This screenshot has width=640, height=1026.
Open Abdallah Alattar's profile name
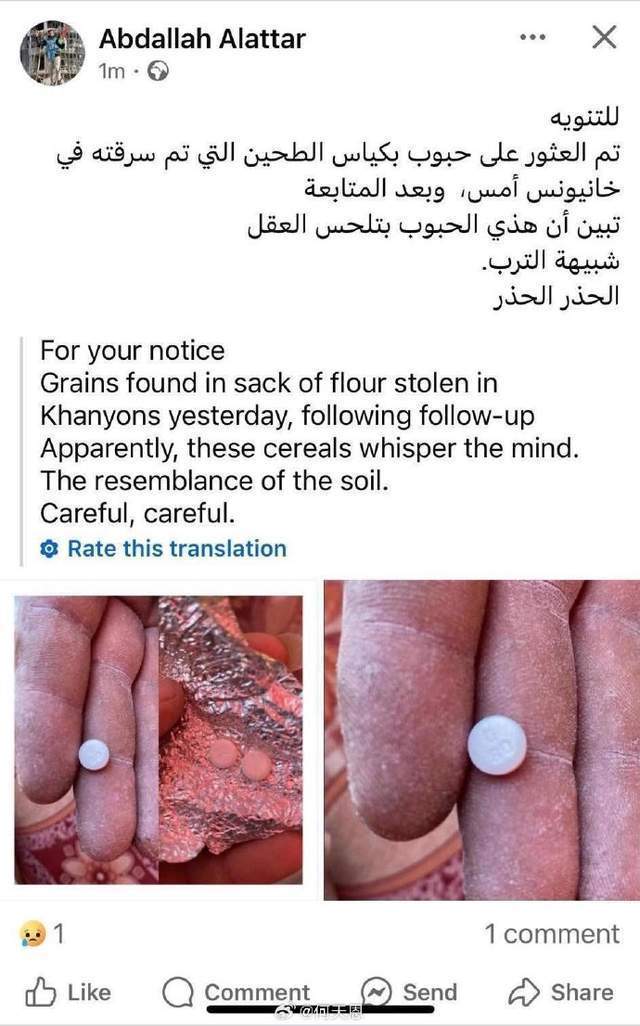click(x=202, y=39)
